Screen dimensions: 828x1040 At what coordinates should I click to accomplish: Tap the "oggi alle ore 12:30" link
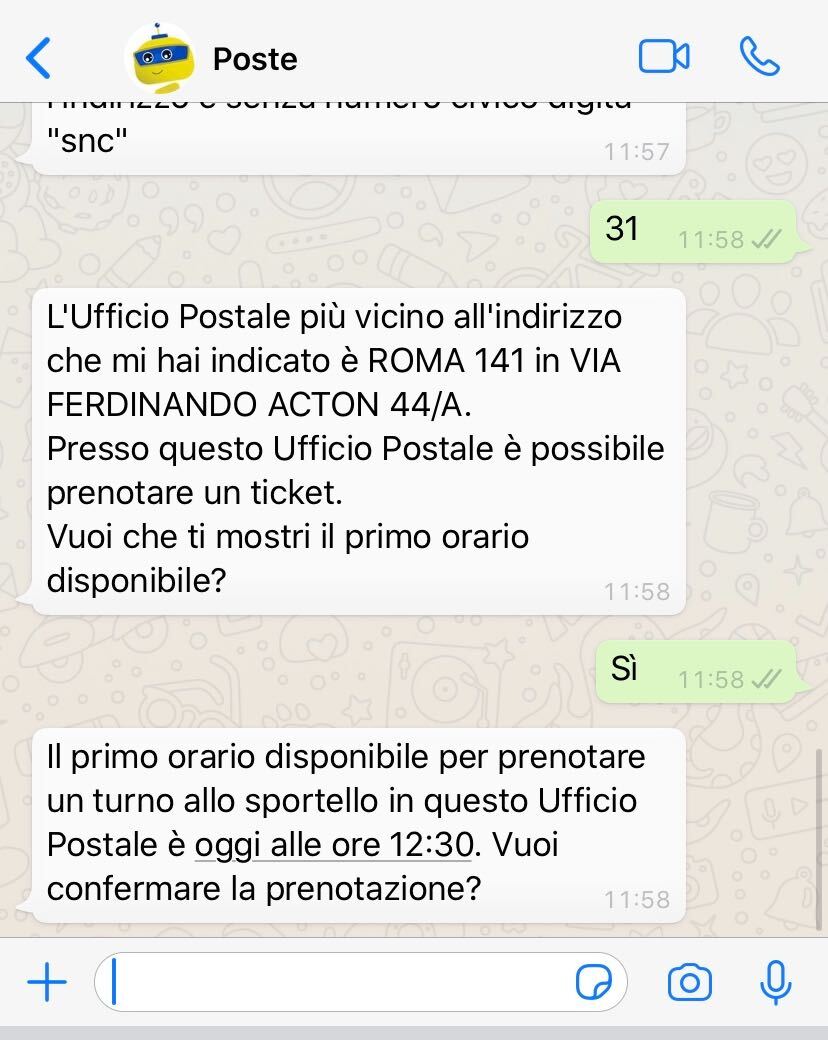tap(333, 845)
